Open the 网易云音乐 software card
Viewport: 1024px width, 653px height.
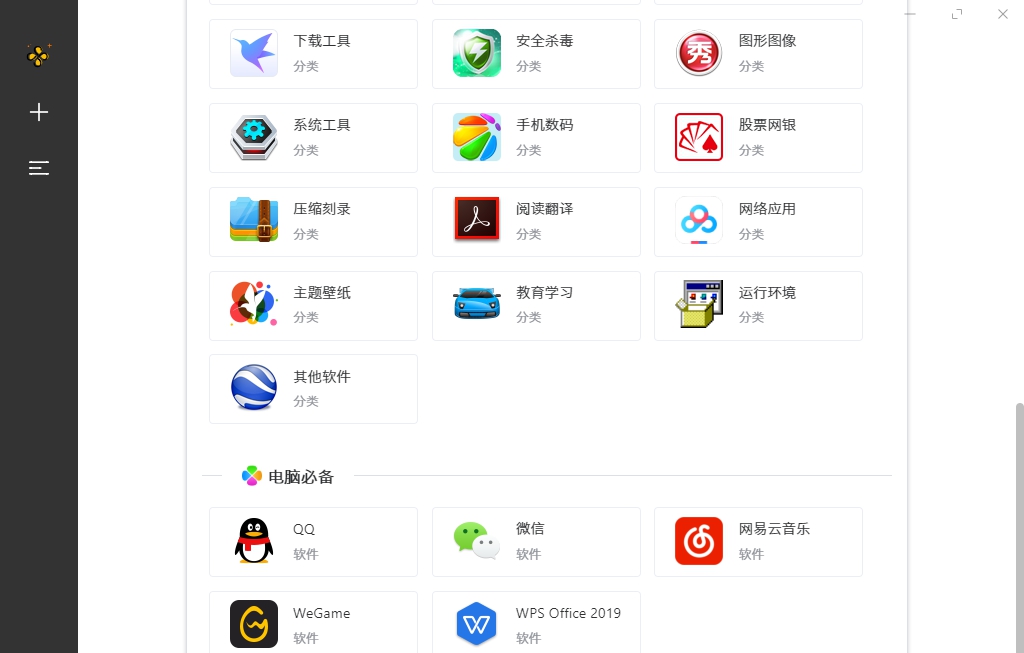coord(758,542)
